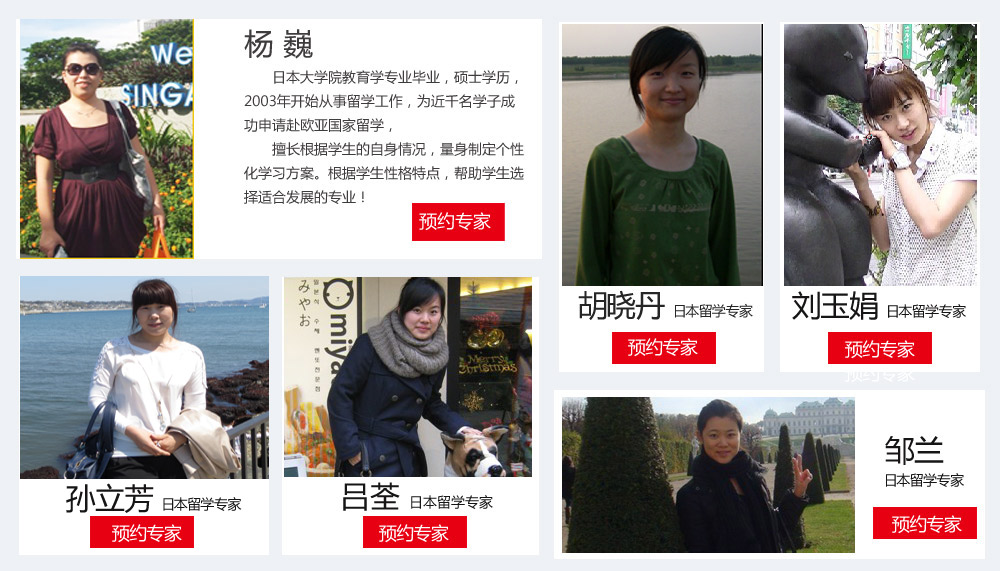The image size is (1000, 571).
Task: Open 刘玉娟's photo card
Action: pos(880,155)
